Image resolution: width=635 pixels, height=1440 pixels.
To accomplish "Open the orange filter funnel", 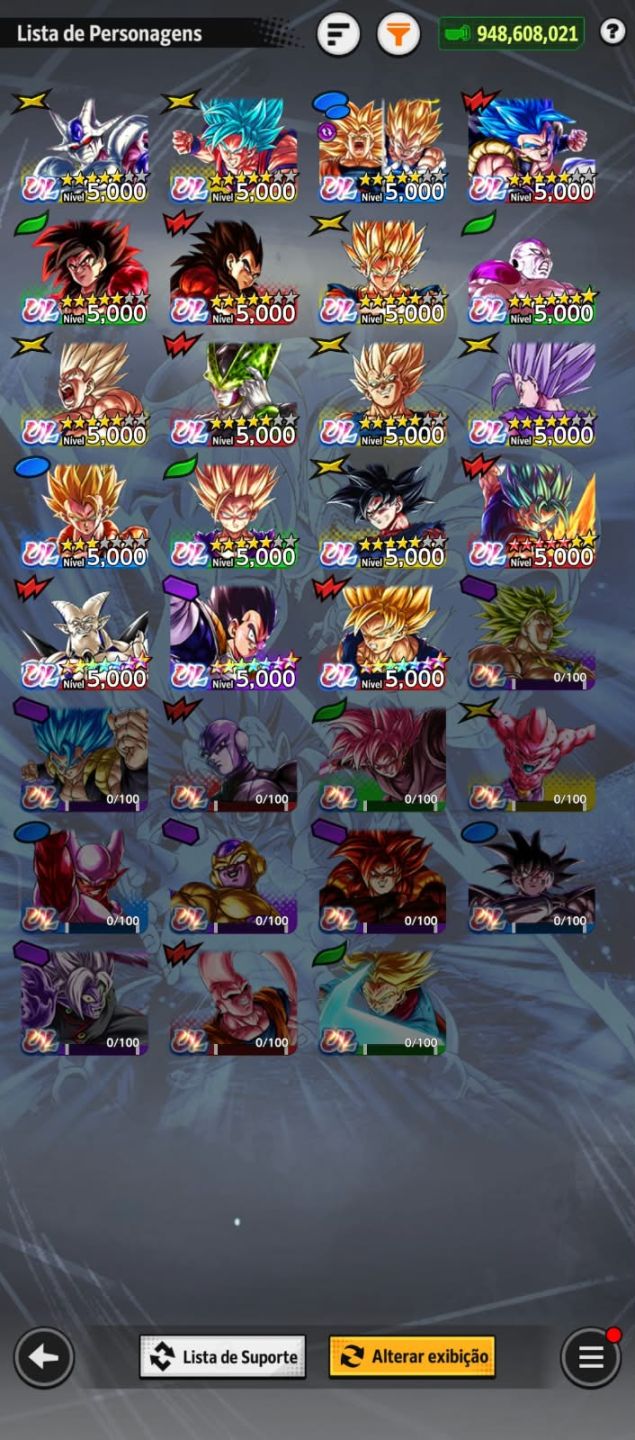I will click(398, 35).
